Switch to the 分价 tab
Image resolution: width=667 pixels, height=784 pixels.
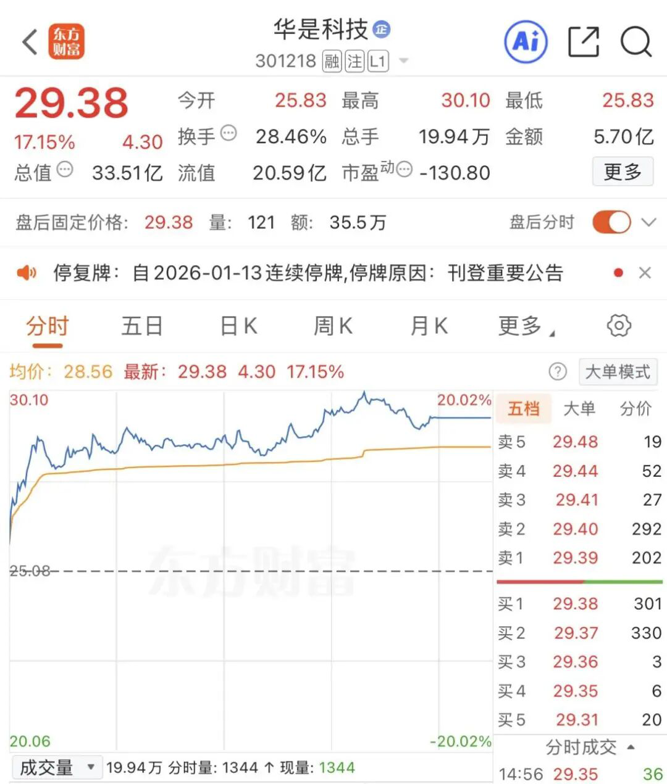pyautogui.click(x=635, y=408)
